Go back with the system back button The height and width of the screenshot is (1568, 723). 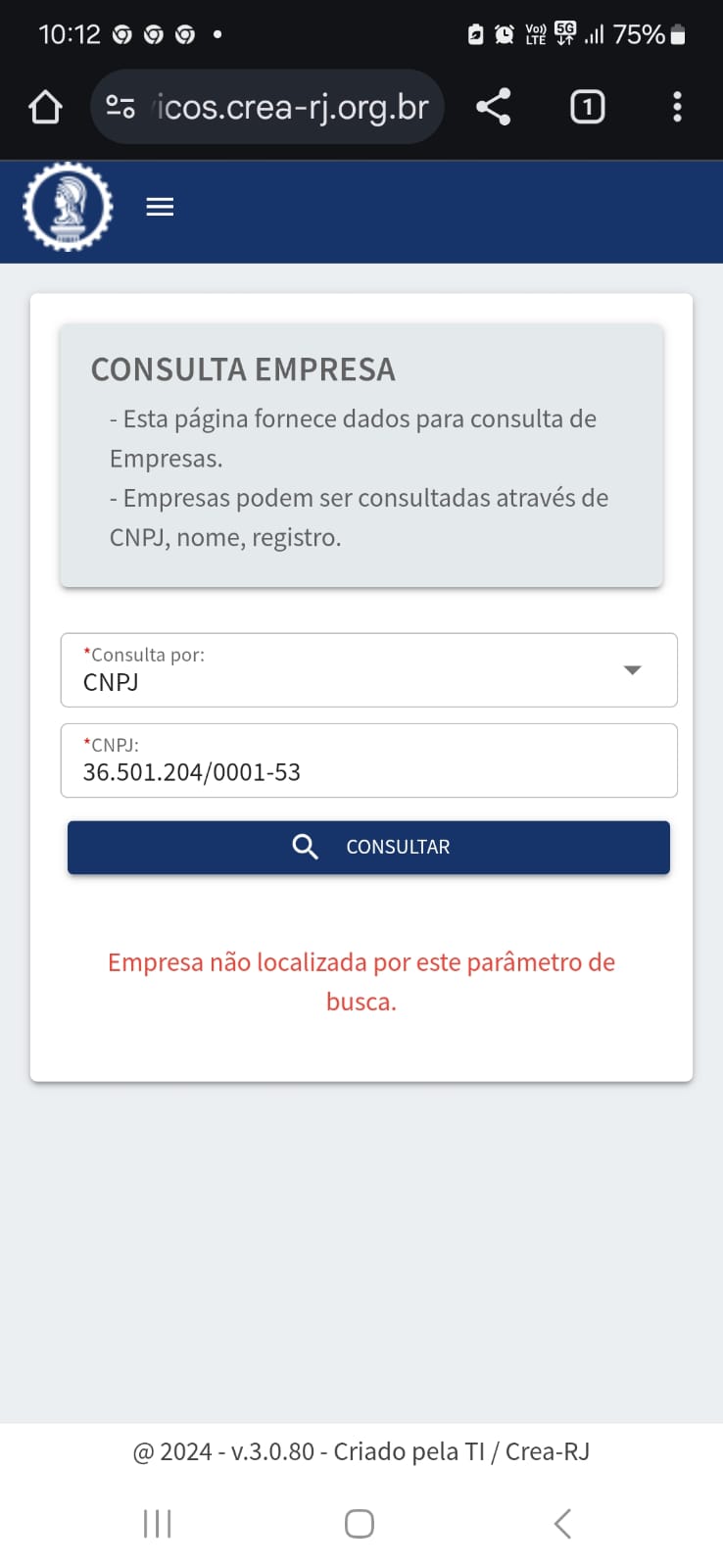pyautogui.click(x=562, y=1524)
